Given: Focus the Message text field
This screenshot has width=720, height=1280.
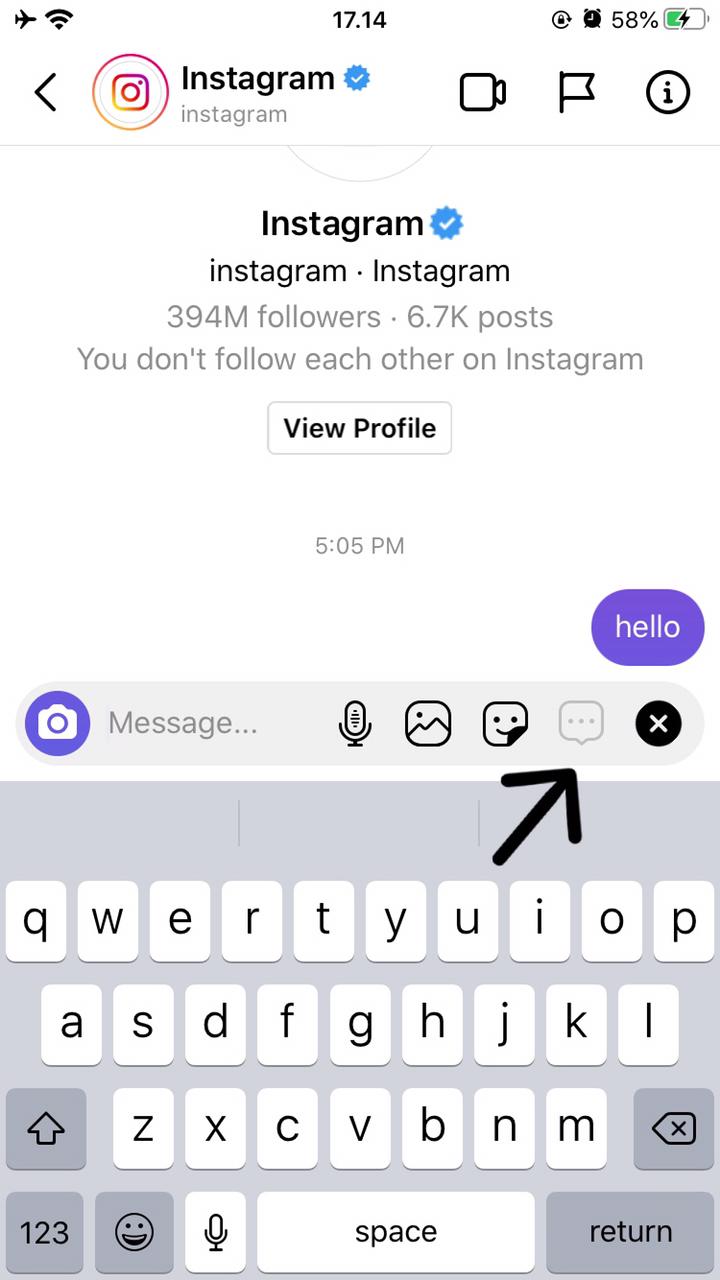Looking at the screenshot, I should (200, 723).
